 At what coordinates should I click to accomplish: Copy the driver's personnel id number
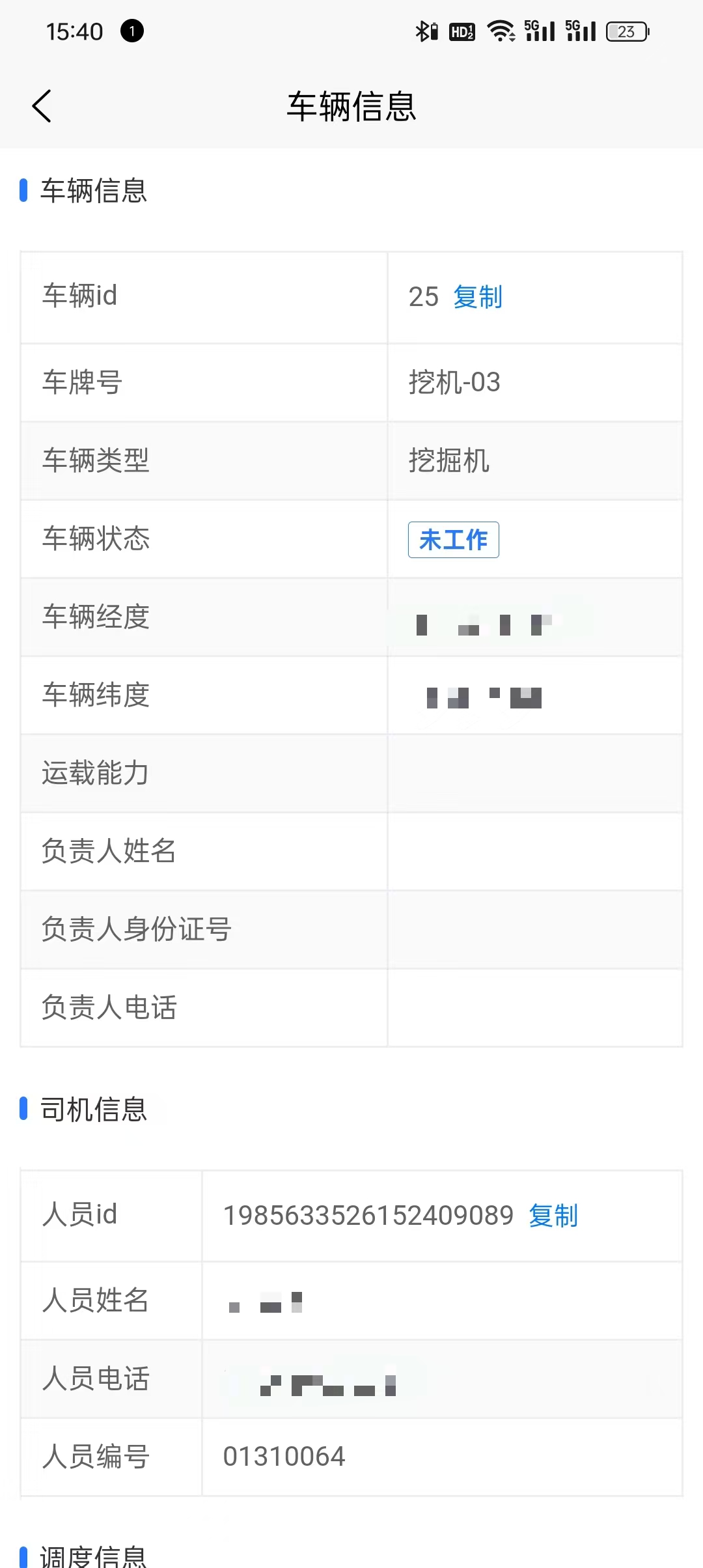553,1216
